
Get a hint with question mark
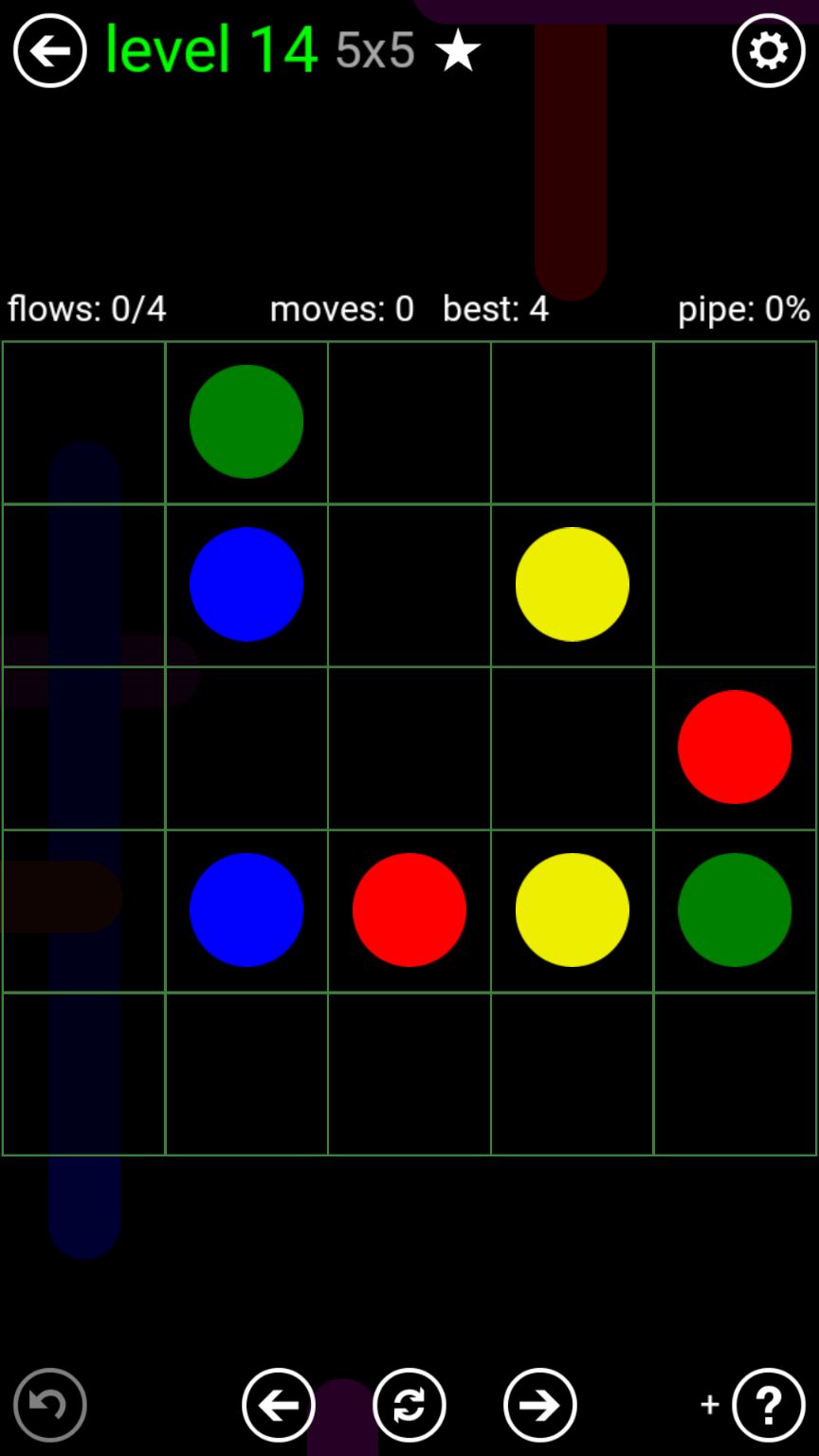pyautogui.click(x=768, y=1405)
